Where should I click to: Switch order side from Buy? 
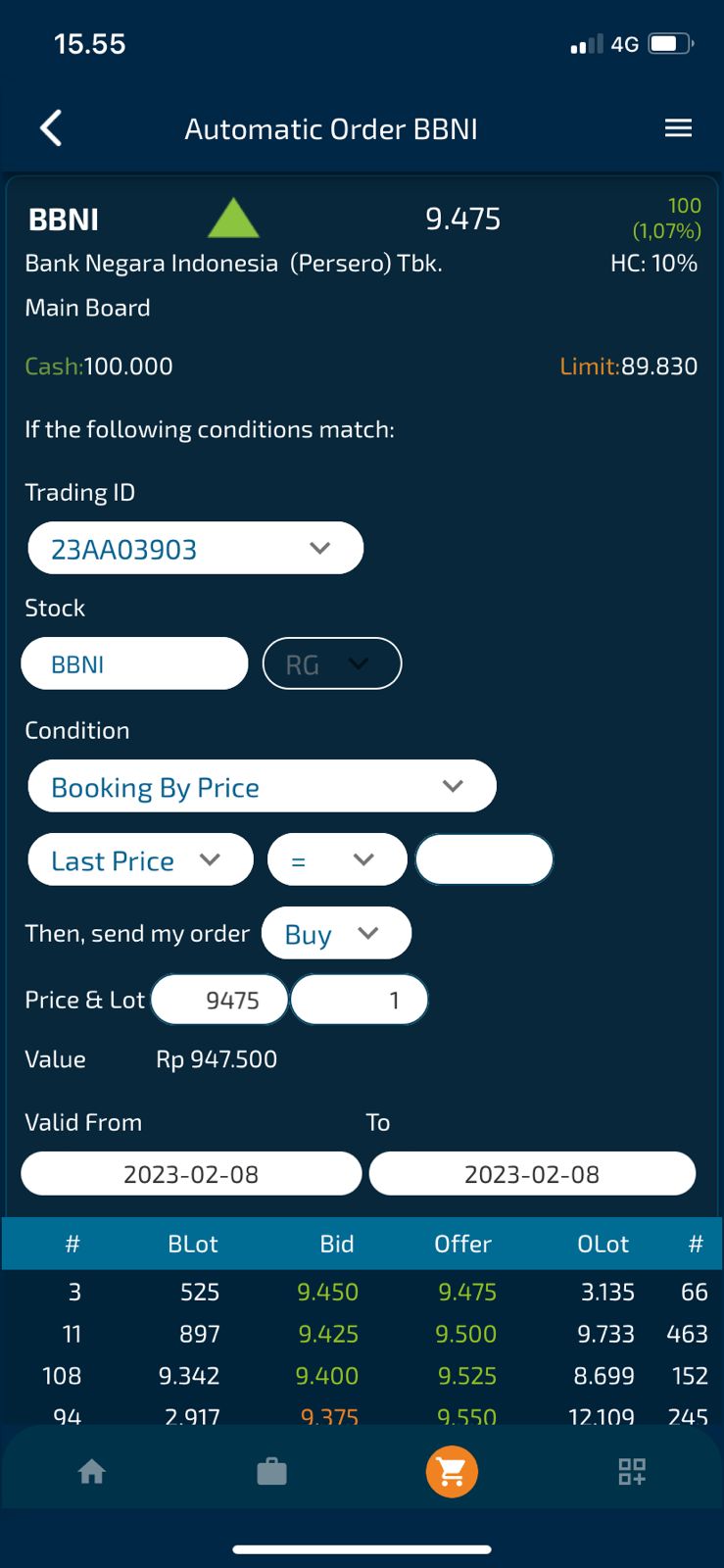point(336,933)
